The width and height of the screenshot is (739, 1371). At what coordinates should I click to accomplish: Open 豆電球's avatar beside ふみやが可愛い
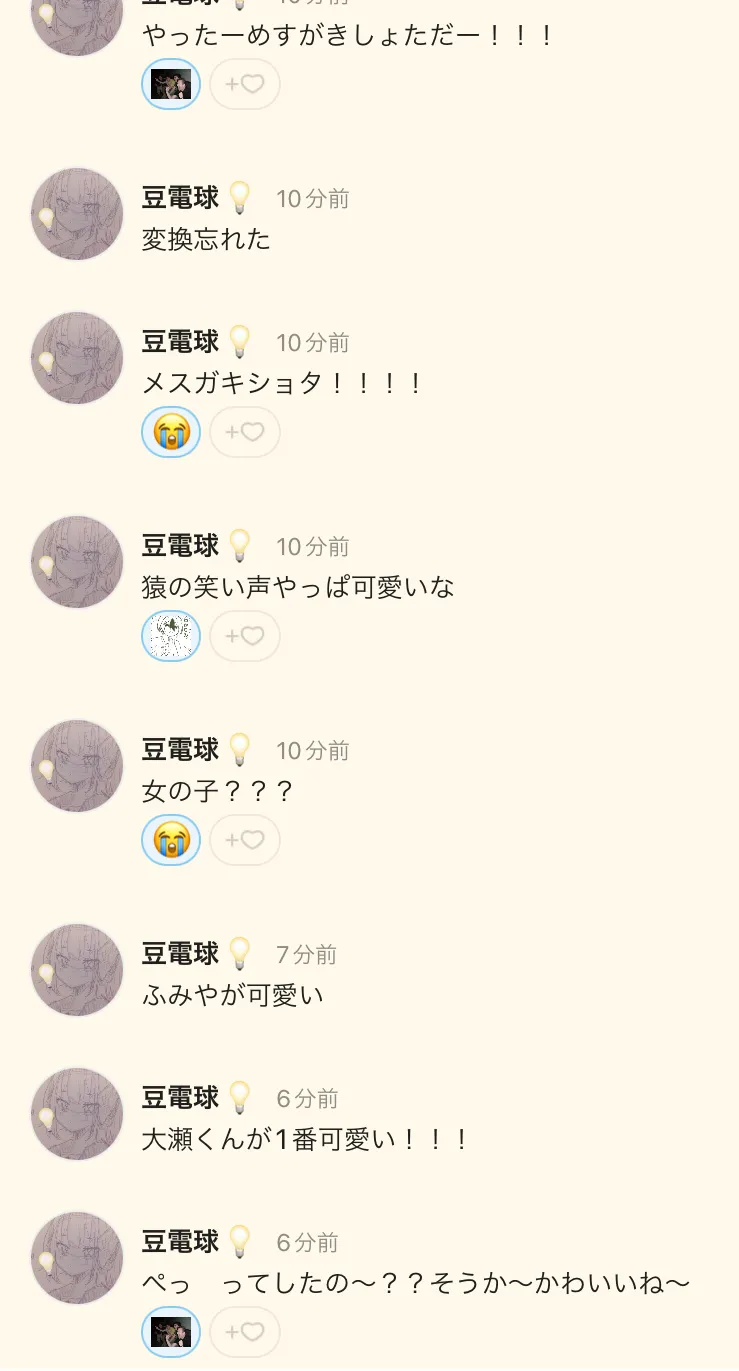77,970
